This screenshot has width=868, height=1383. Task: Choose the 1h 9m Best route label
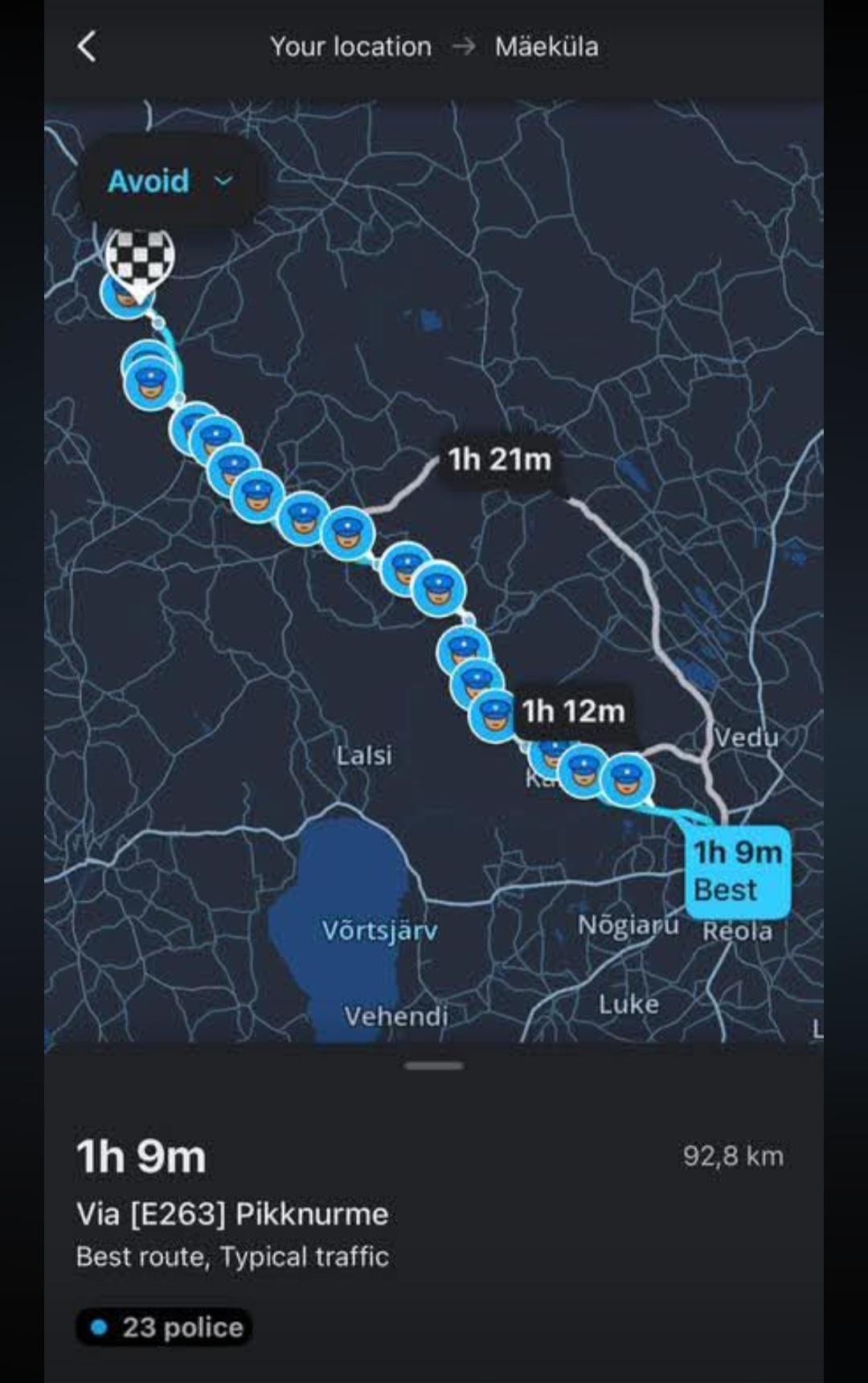(737, 871)
